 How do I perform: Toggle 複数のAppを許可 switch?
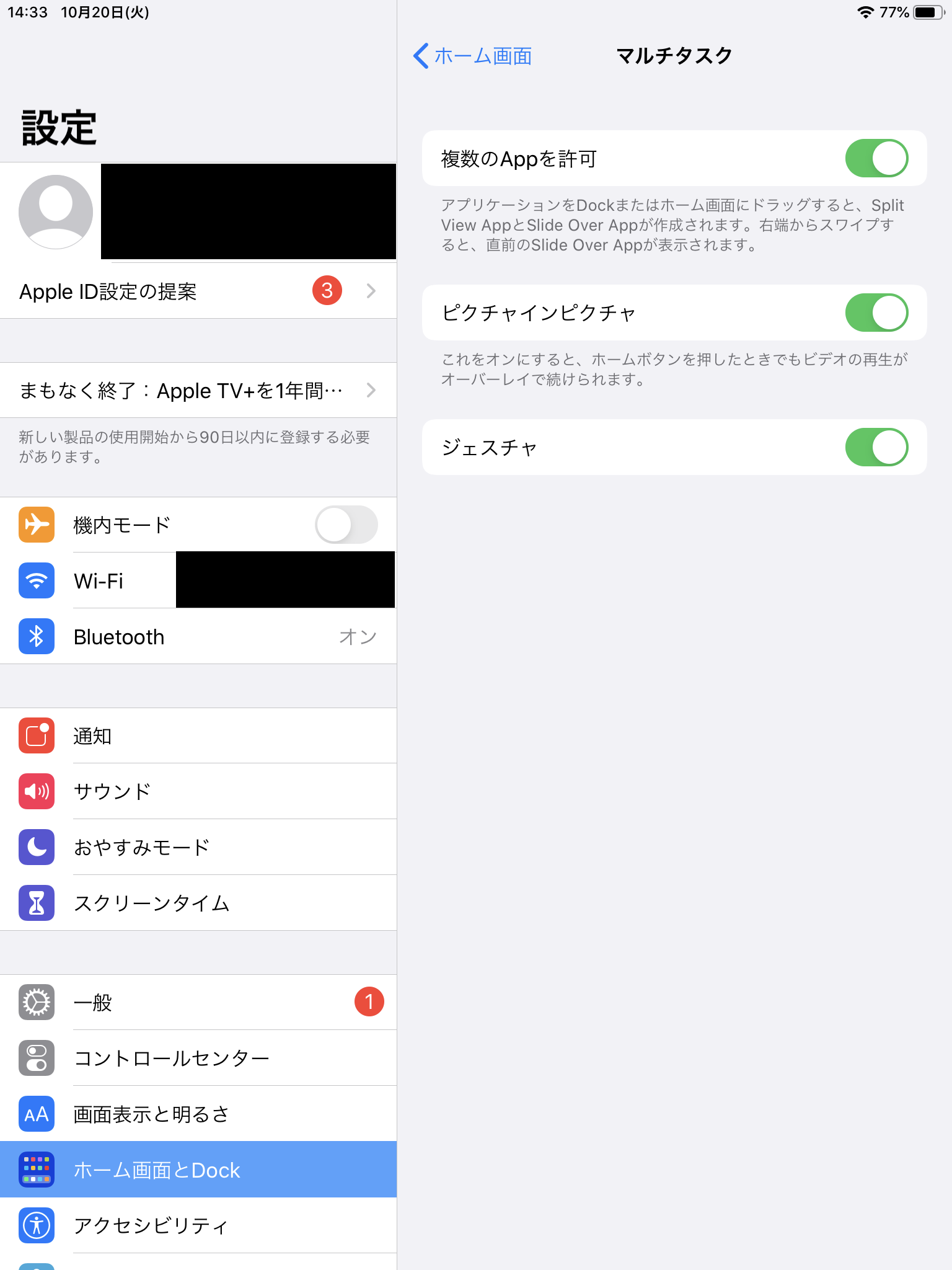coord(876,158)
